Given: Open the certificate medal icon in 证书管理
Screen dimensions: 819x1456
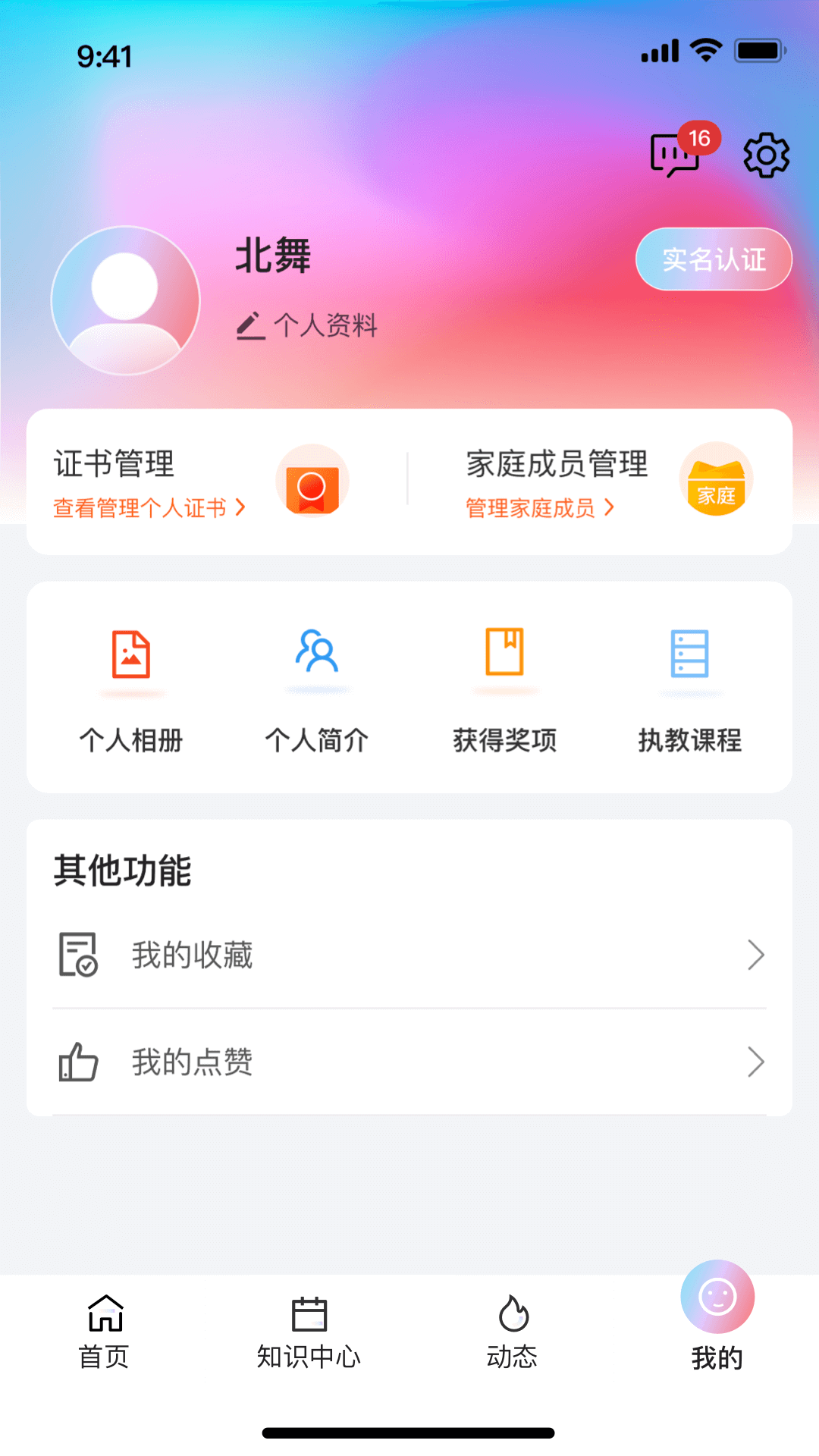Looking at the screenshot, I should 312,482.
